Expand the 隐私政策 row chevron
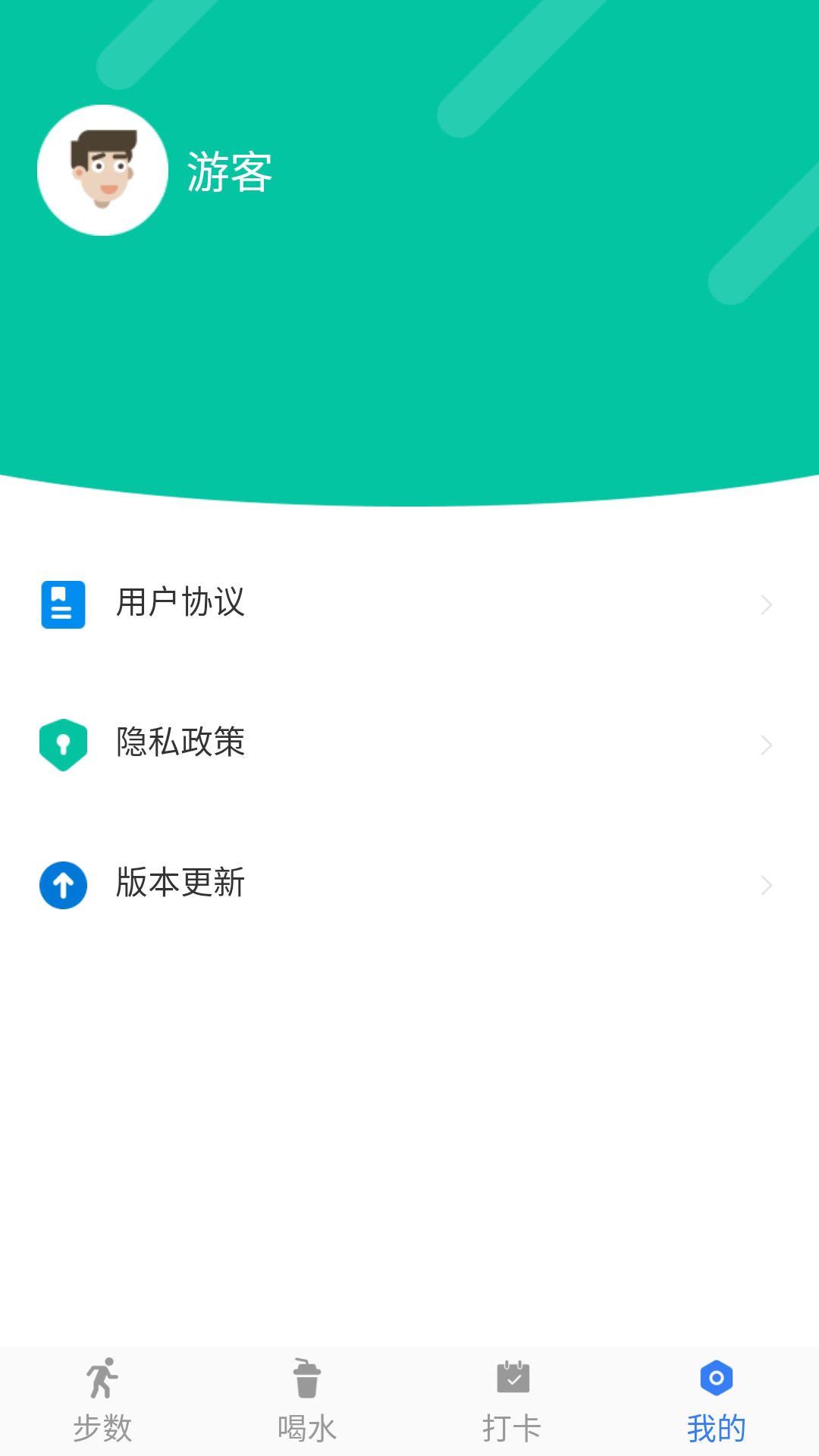Viewport: 819px width, 1456px height. [766, 745]
